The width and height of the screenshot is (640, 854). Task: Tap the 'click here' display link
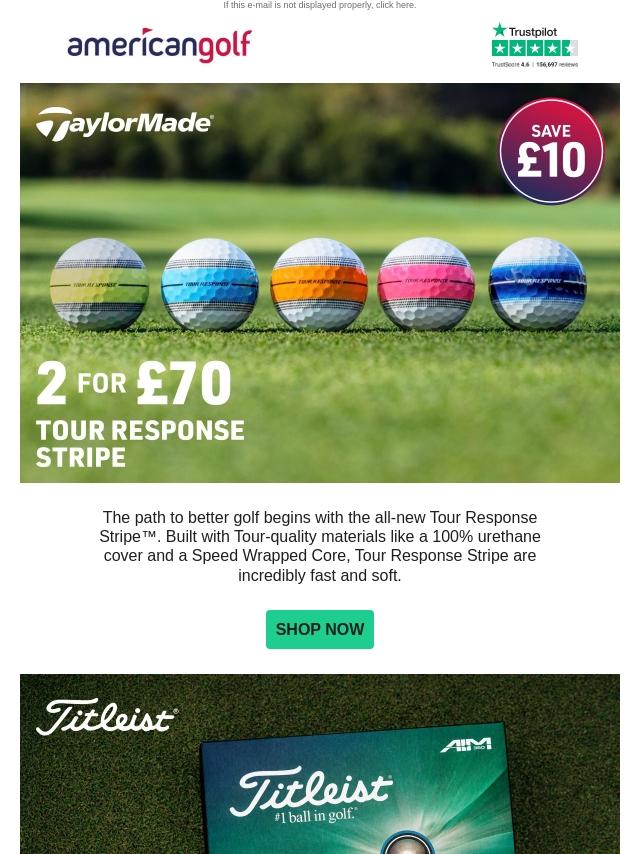point(395,5)
